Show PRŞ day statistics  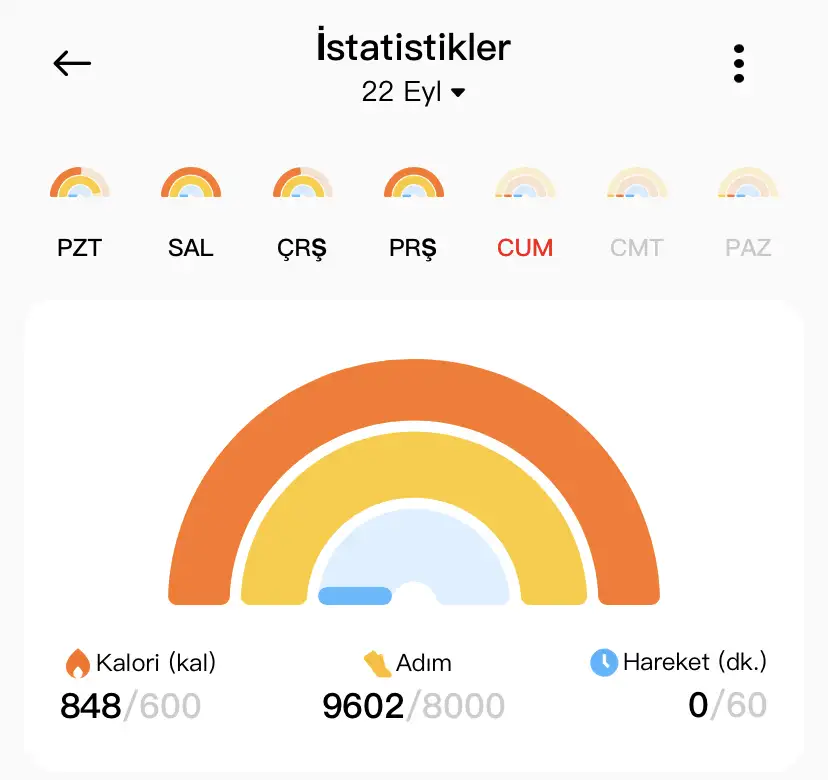point(413,213)
